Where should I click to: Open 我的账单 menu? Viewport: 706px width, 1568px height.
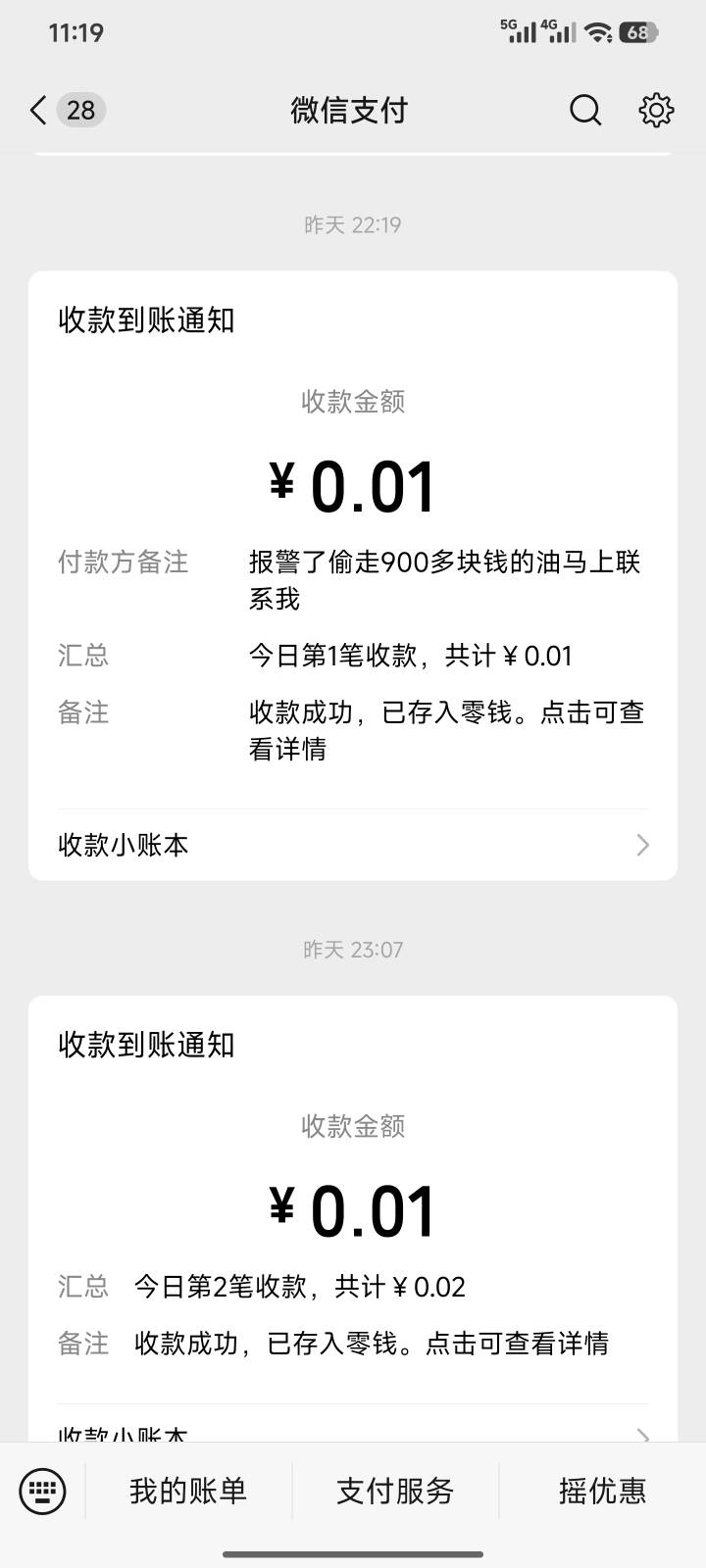(x=188, y=1492)
